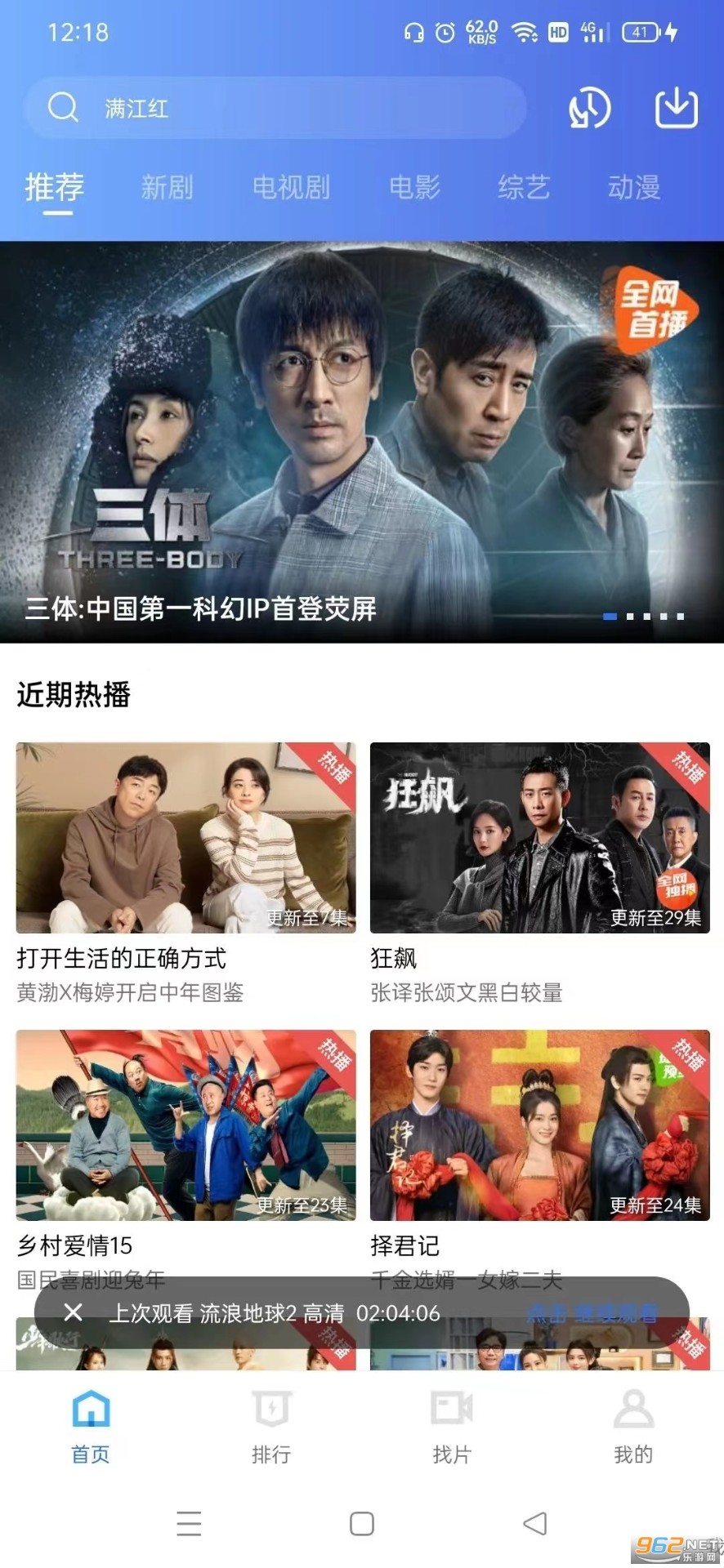Dismiss the resume playback bar via X
The image size is (724, 1568).
coord(74,1312)
